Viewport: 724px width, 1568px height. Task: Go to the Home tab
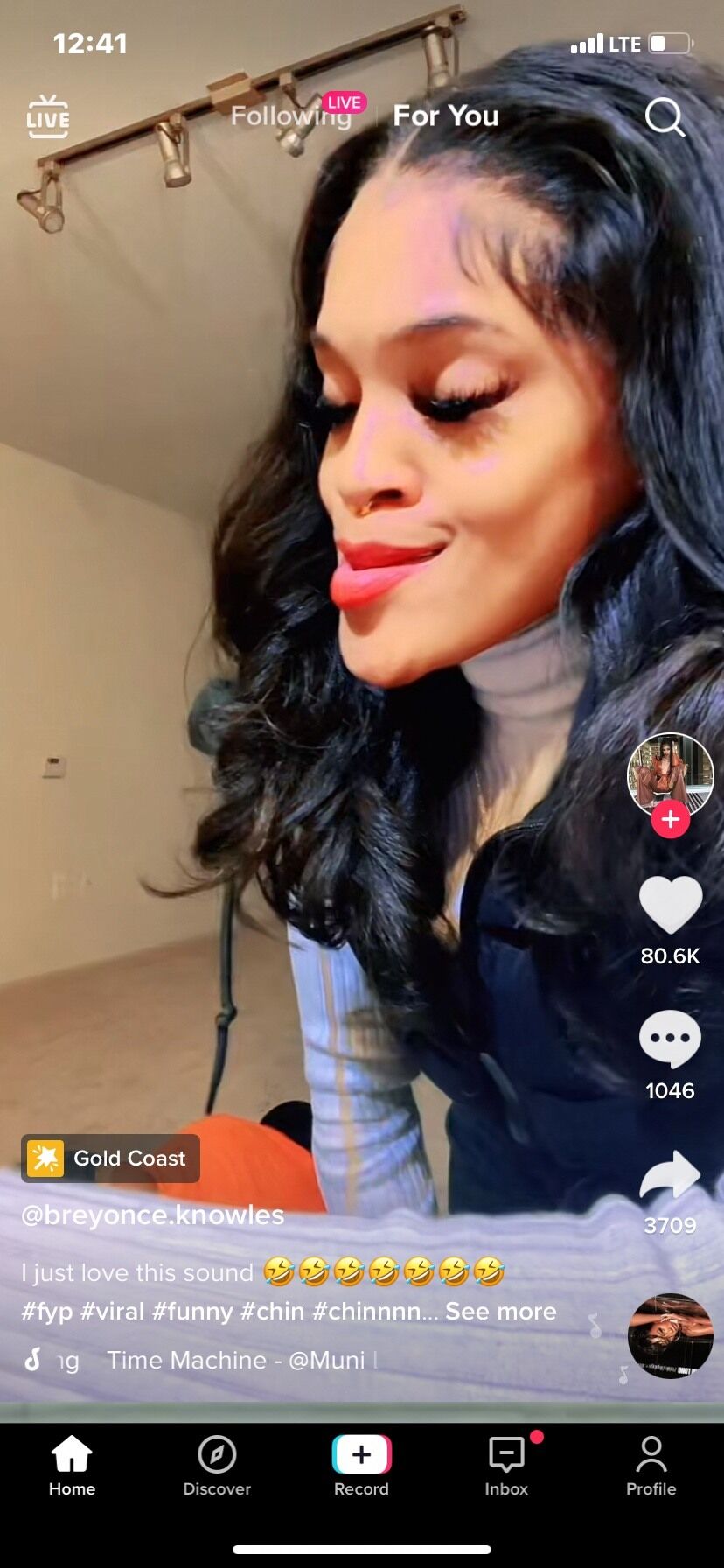point(72,1466)
